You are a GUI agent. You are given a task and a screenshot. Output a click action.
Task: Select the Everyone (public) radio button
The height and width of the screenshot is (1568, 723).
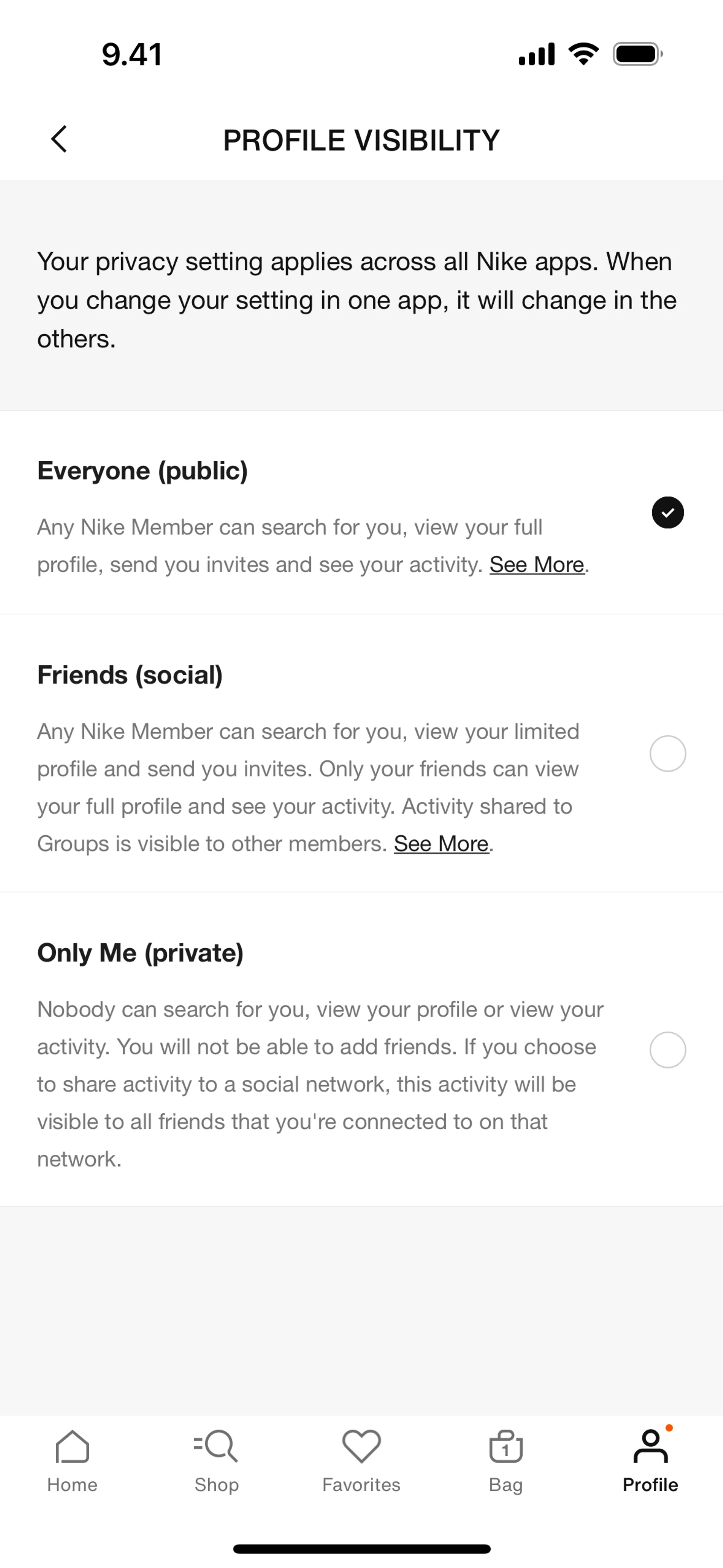(x=668, y=512)
